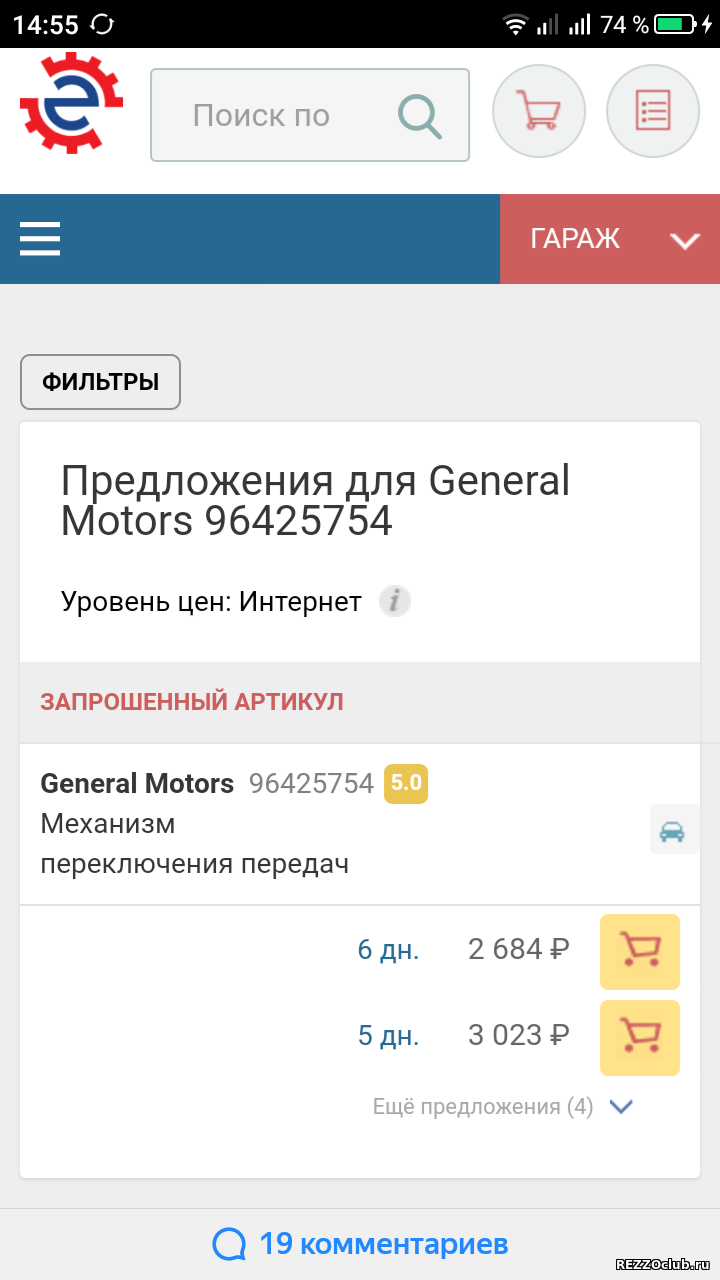Go to site home via logo
720x1280 pixels.
pyautogui.click(x=72, y=103)
